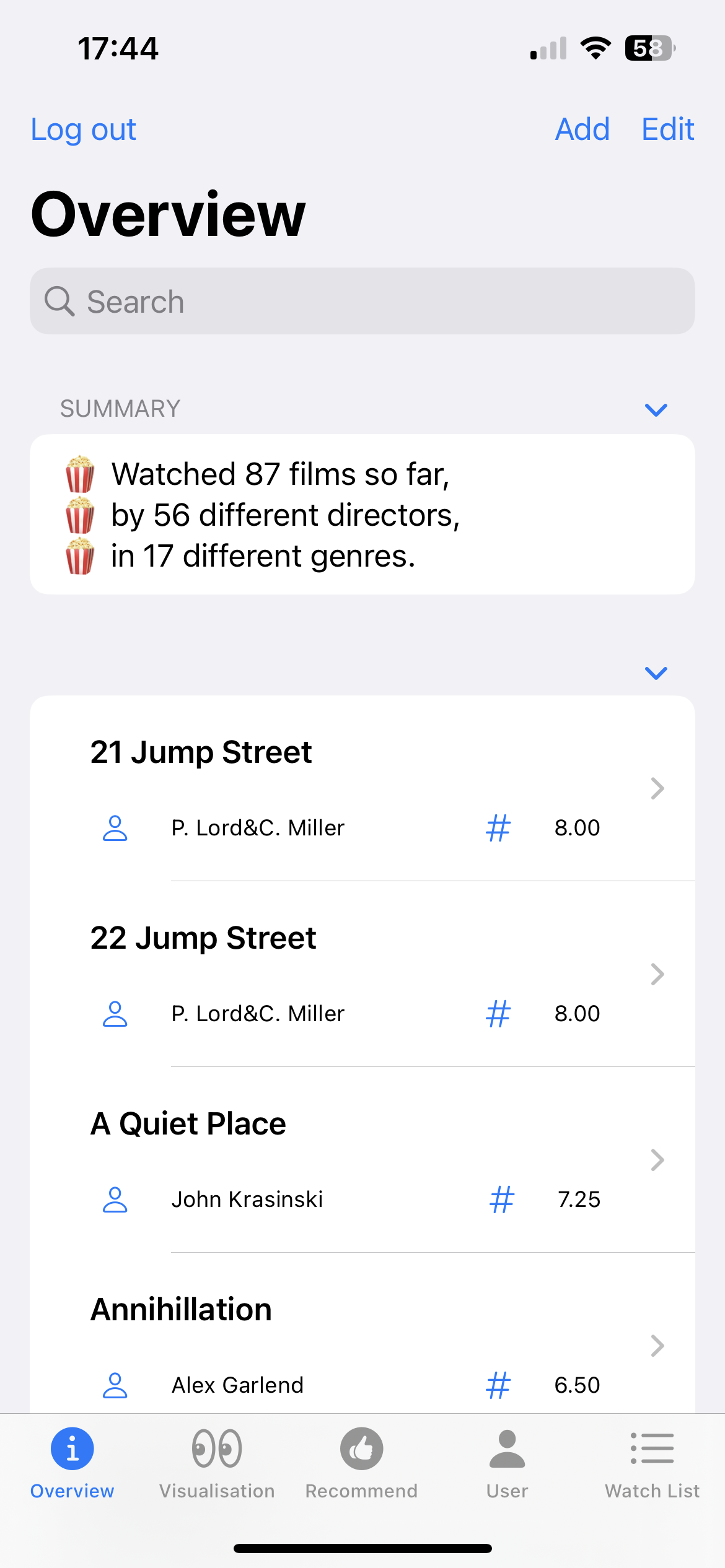Open A Quiet Place entry
The height and width of the screenshot is (1568, 725).
[x=362, y=1160]
